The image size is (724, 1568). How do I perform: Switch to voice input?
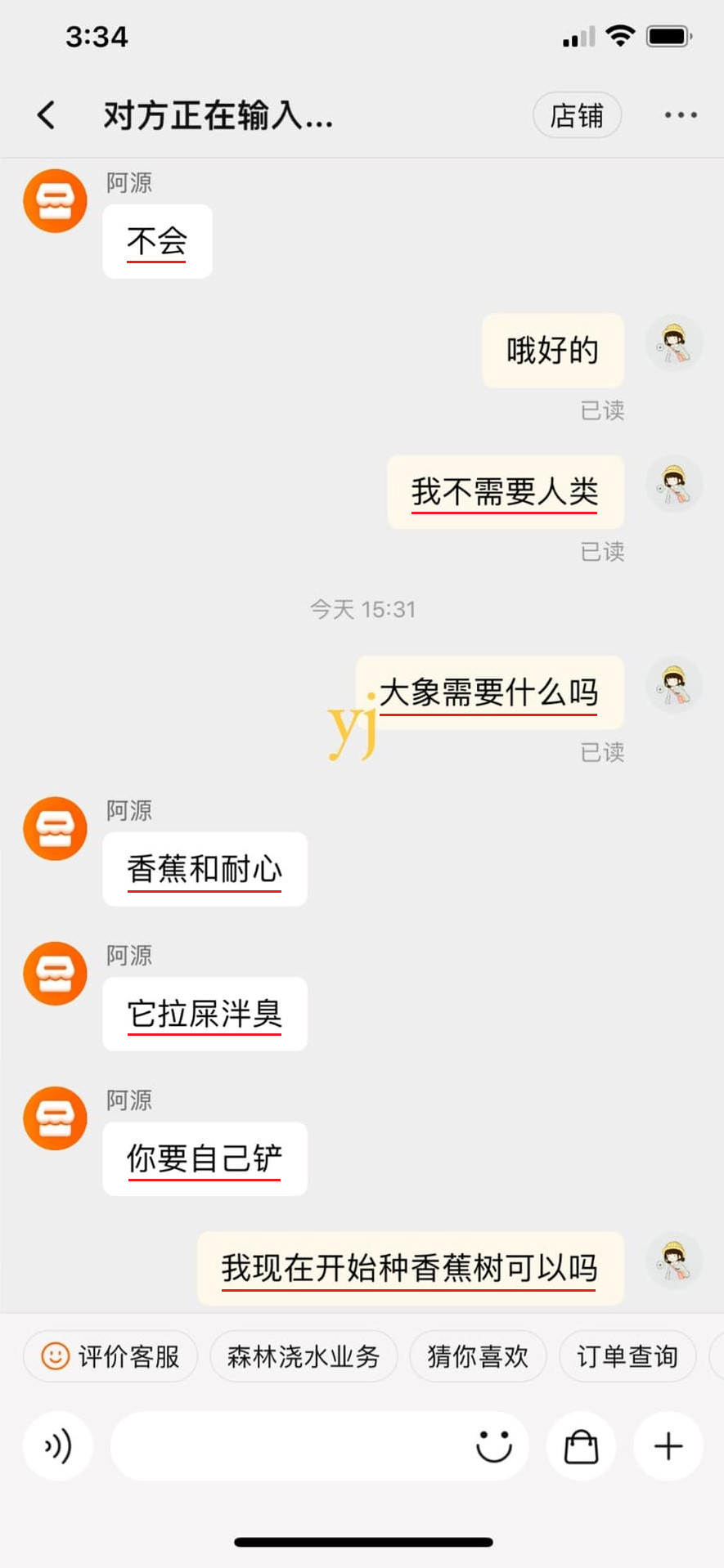[x=57, y=1446]
